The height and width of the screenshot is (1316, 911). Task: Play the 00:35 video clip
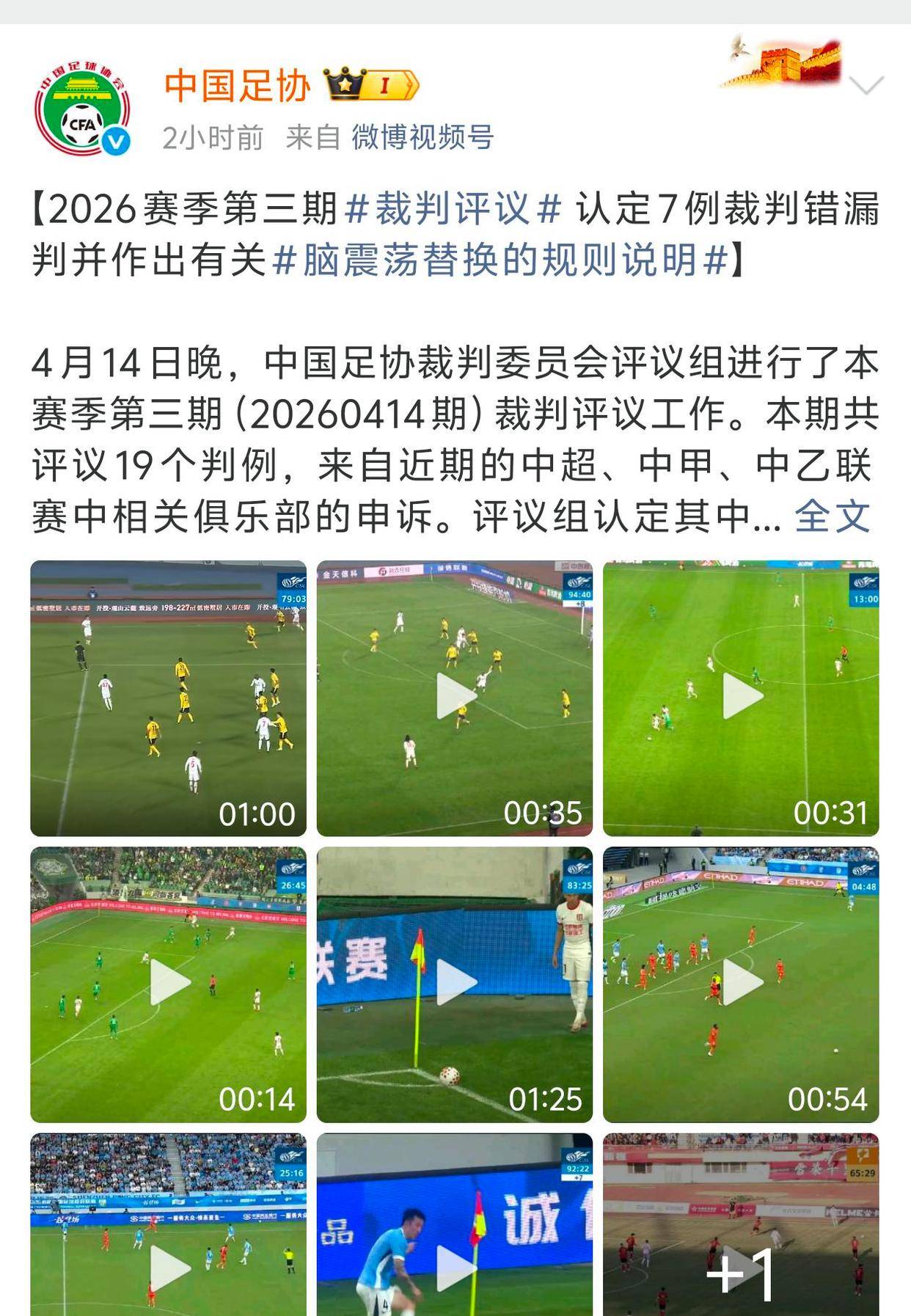(x=455, y=698)
